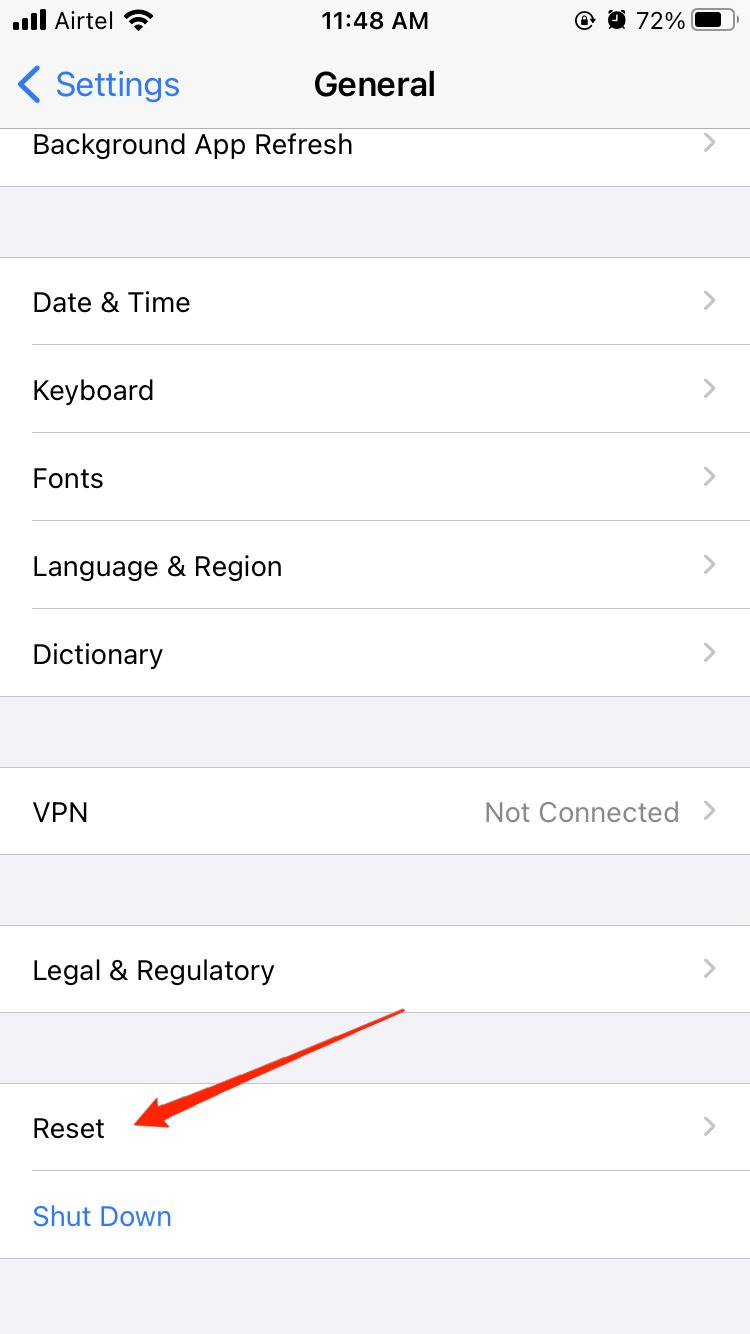
Task: Tap the back arrow next to Settings
Action: pyautogui.click(x=29, y=85)
